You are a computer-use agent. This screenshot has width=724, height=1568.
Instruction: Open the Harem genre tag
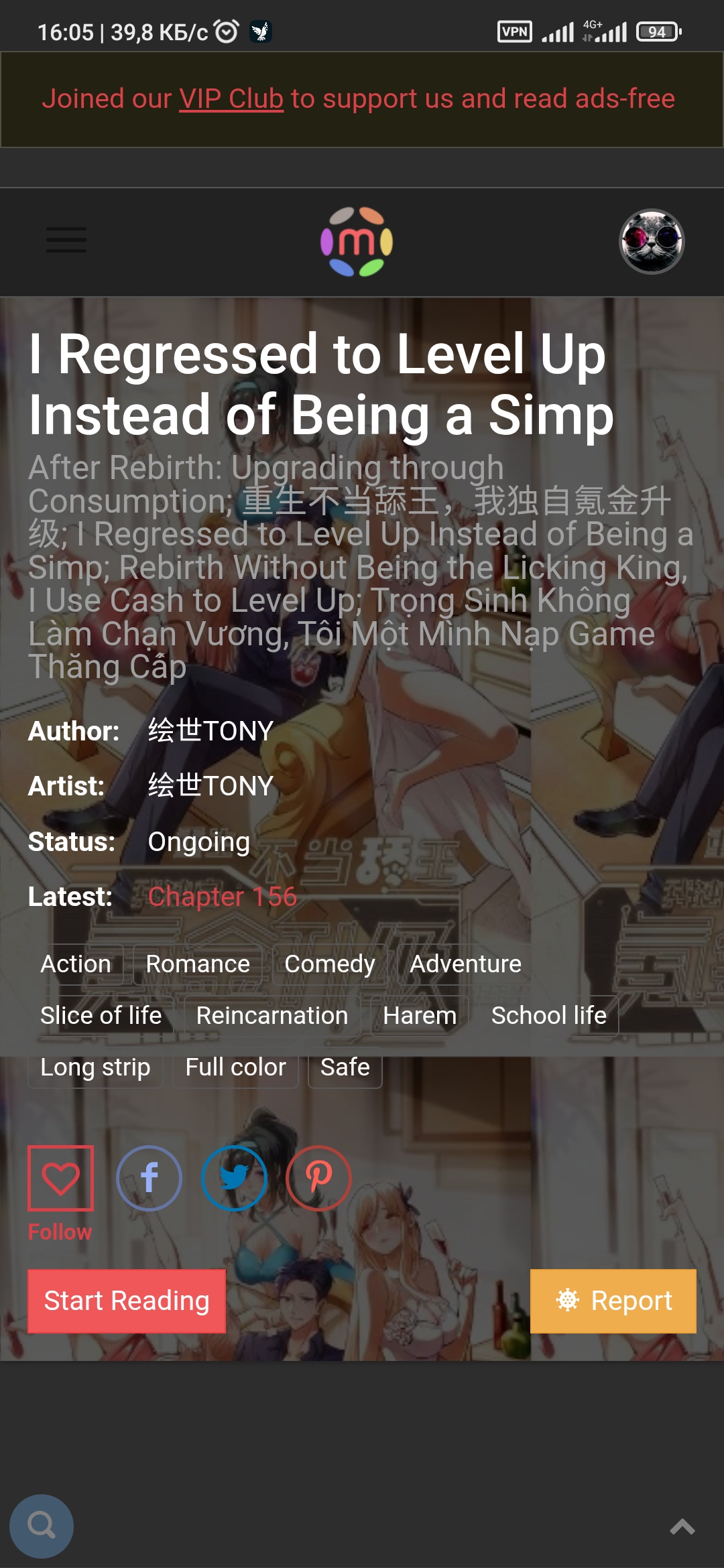420,1016
